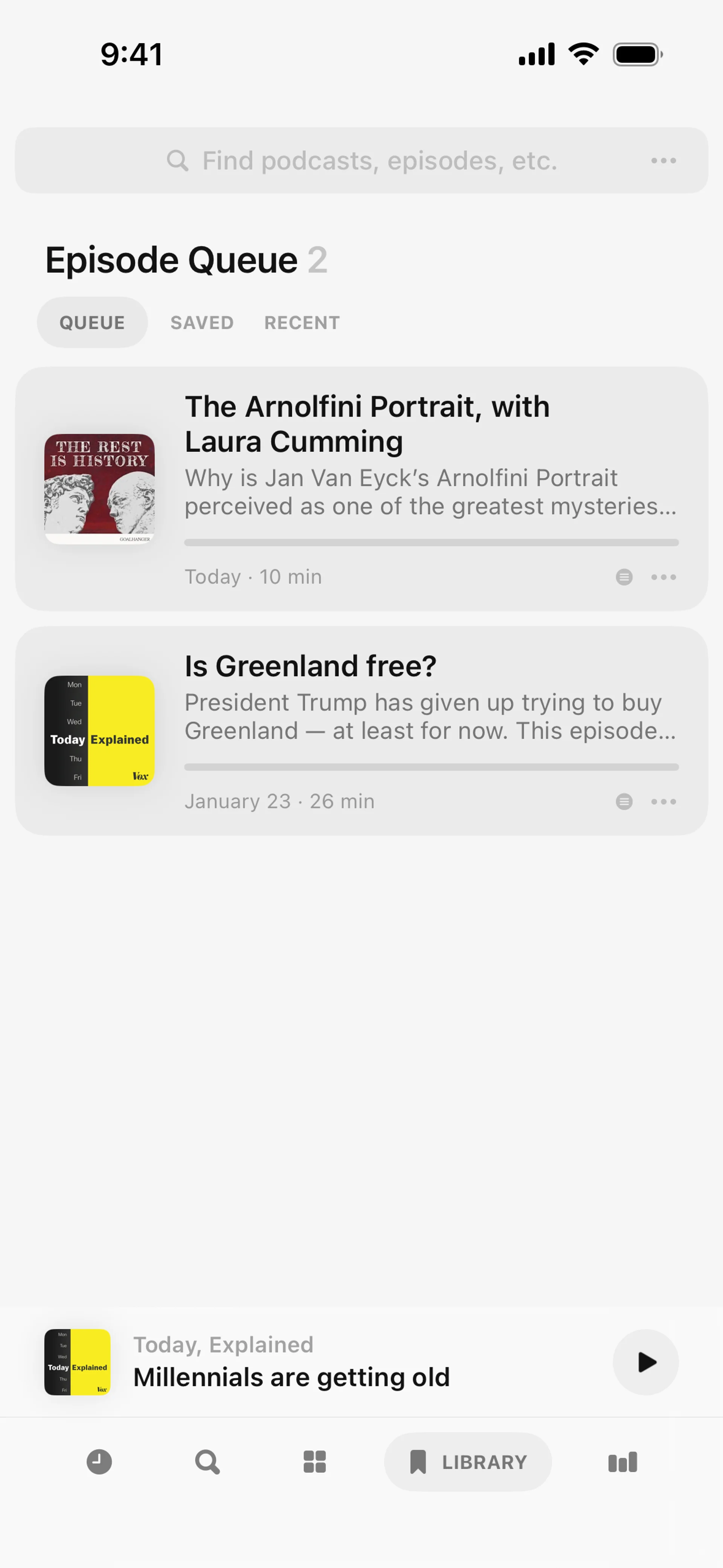The image size is (723, 1568).
Task: Open the Millennials are getting old mini player
Action: tap(291, 1362)
